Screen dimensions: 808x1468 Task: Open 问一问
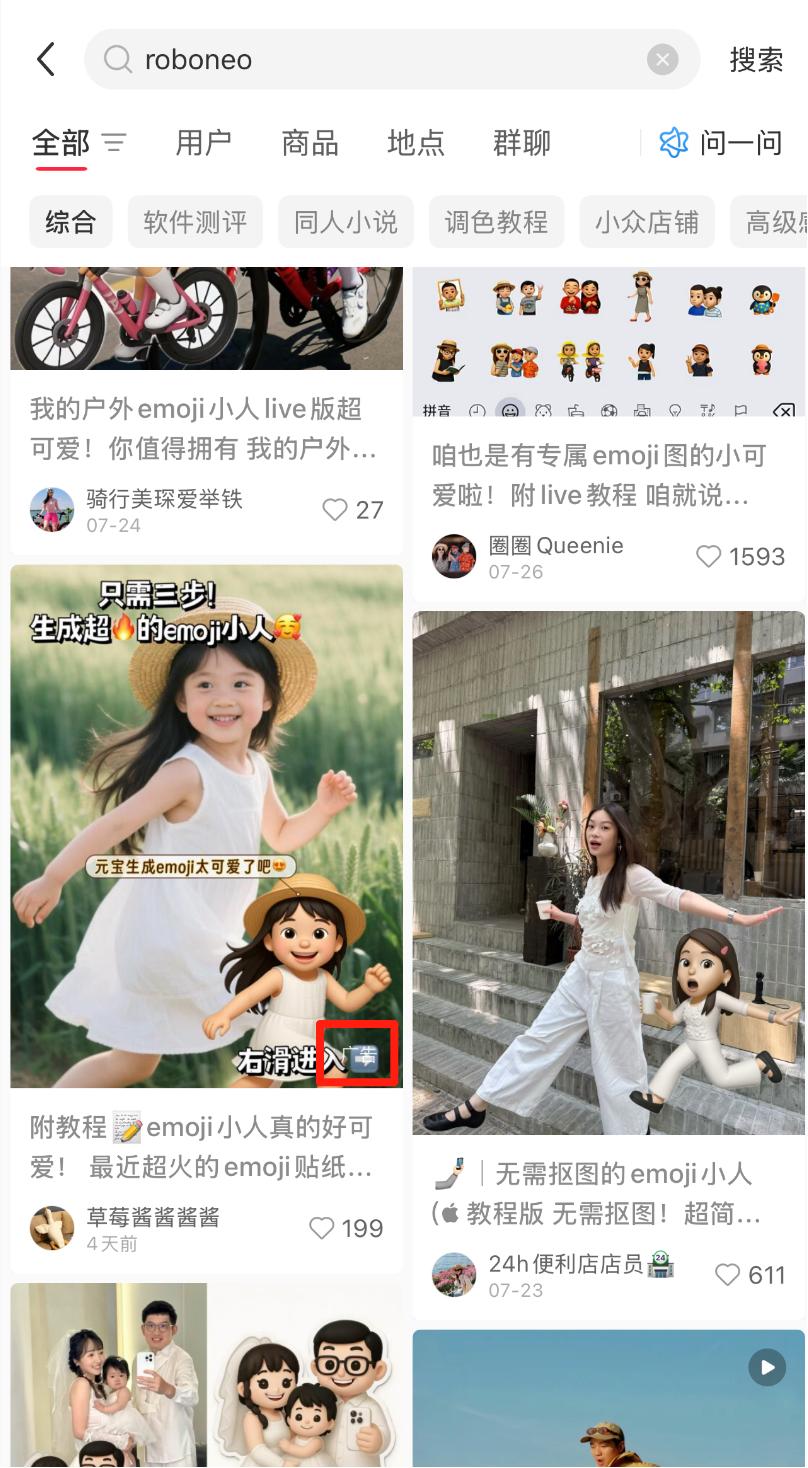coord(721,143)
